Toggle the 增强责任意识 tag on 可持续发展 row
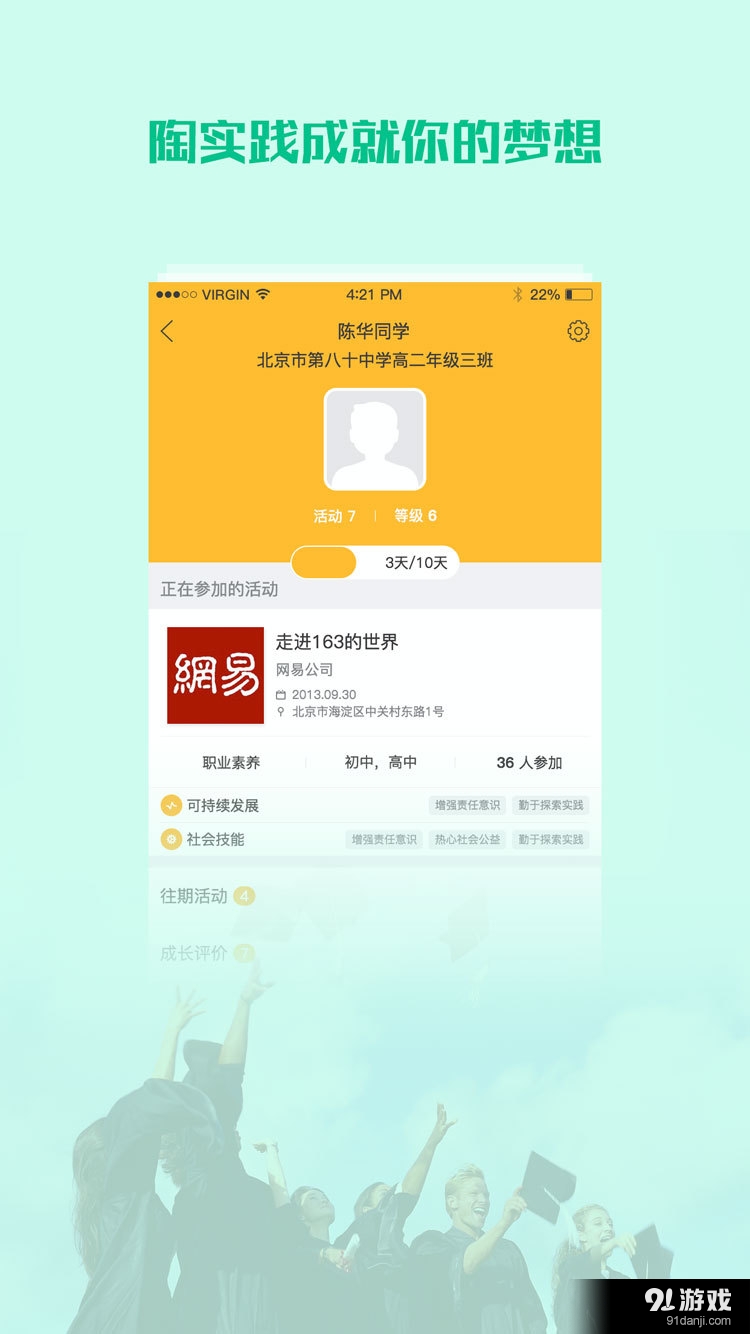The width and height of the screenshot is (750, 1334). click(x=467, y=805)
